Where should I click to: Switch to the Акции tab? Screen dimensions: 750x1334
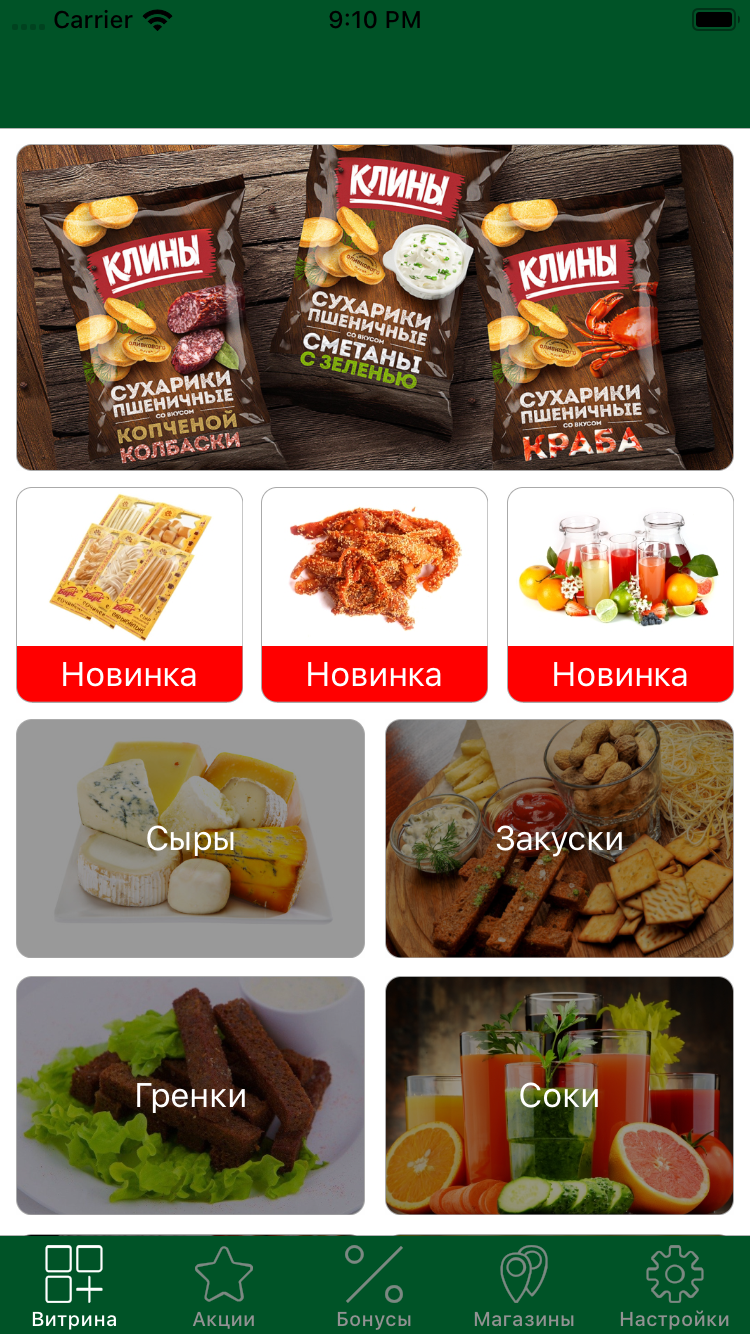pyautogui.click(x=224, y=1286)
